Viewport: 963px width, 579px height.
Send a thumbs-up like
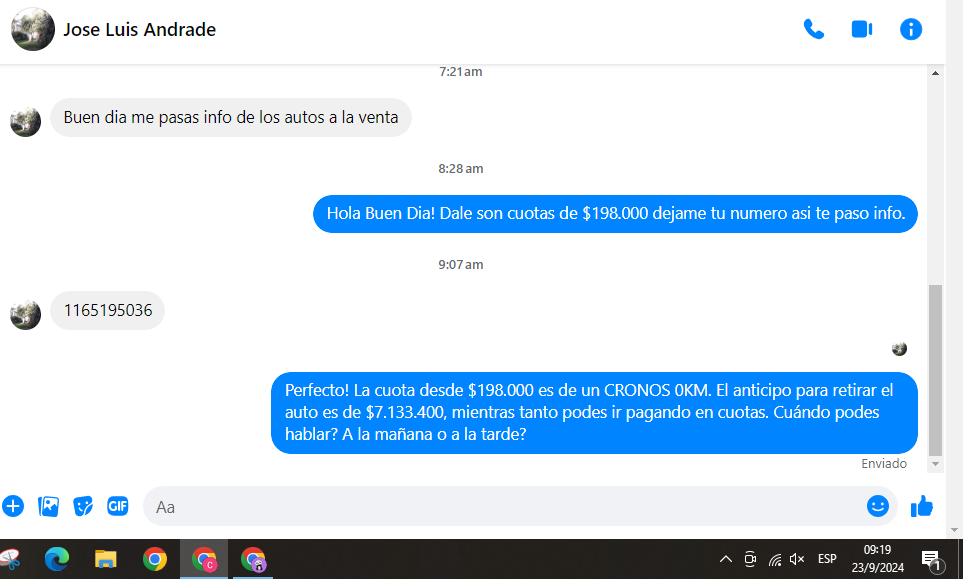pyautogui.click(x=922, y=507)
